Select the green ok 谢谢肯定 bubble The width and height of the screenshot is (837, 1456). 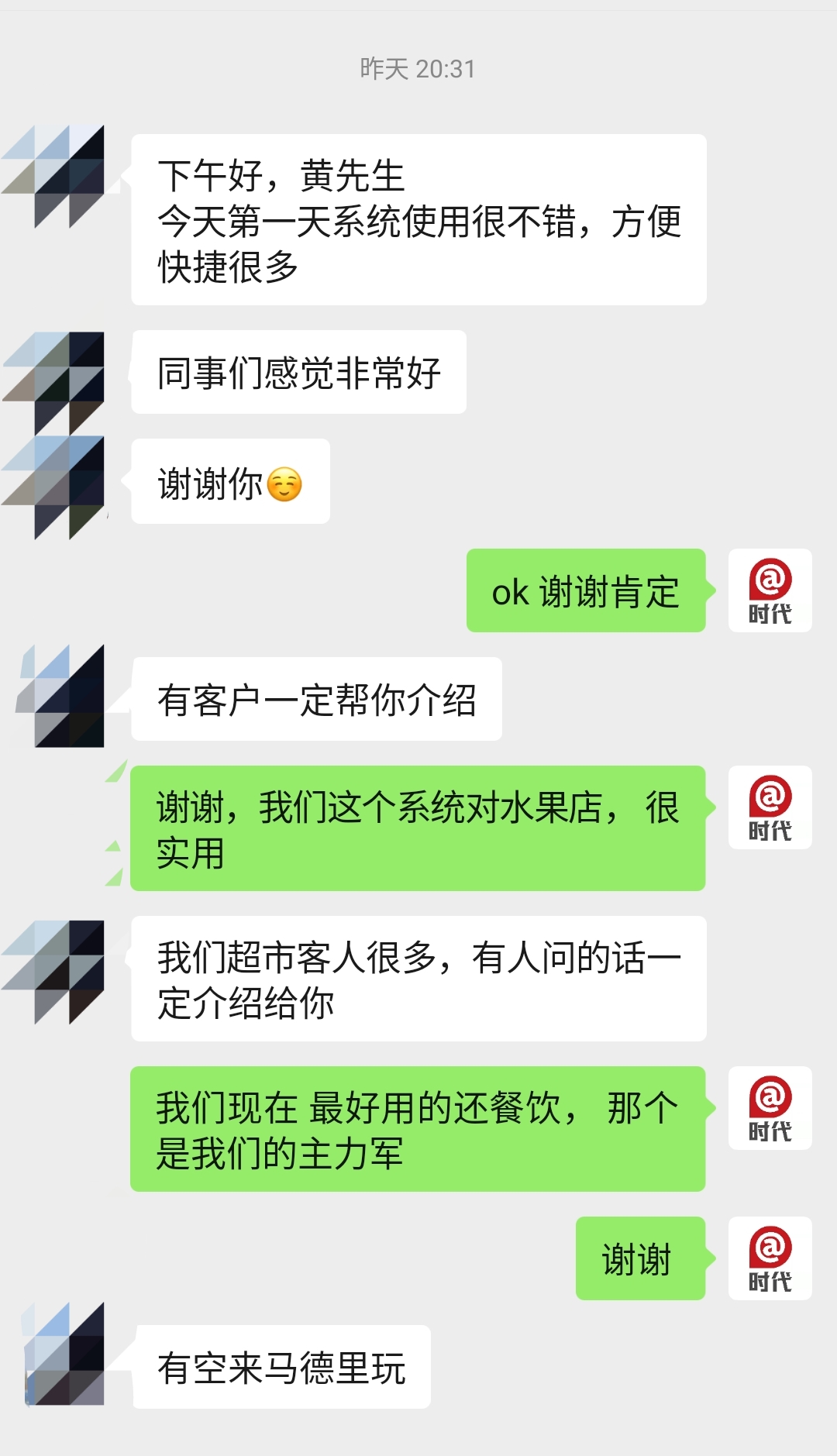587,590
